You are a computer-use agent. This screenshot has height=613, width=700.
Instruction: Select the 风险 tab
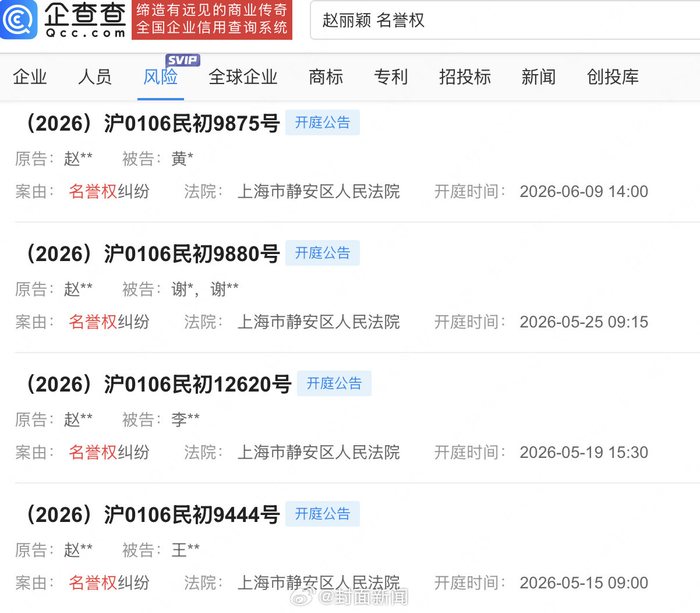[160, 77]
